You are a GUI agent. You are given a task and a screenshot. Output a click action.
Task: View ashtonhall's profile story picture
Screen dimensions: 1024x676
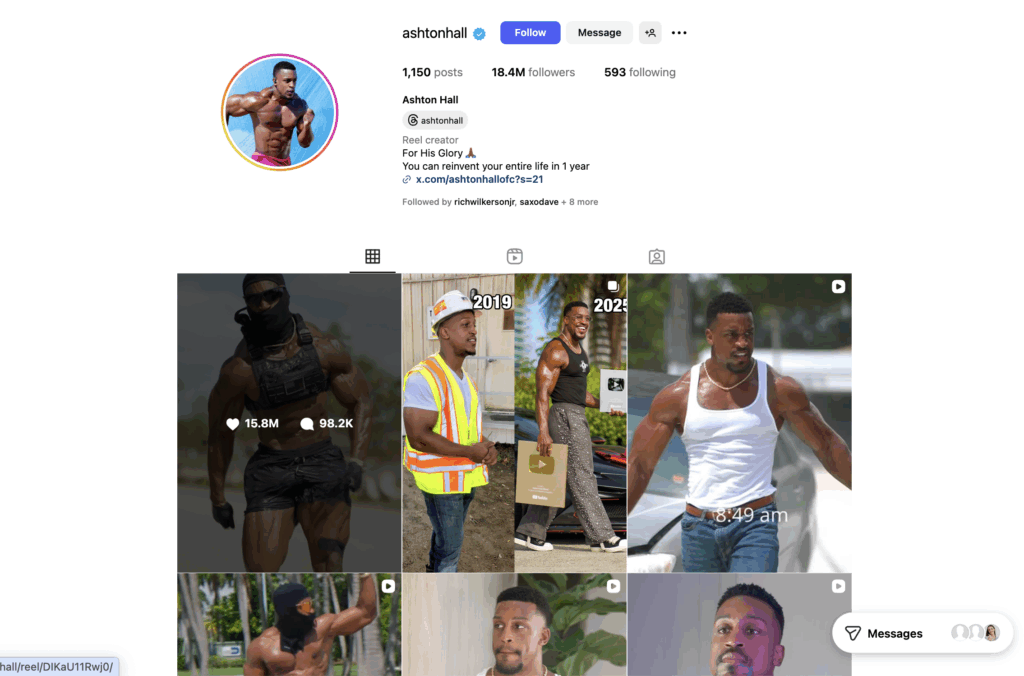pyautogui.click(x=280, y=112)
